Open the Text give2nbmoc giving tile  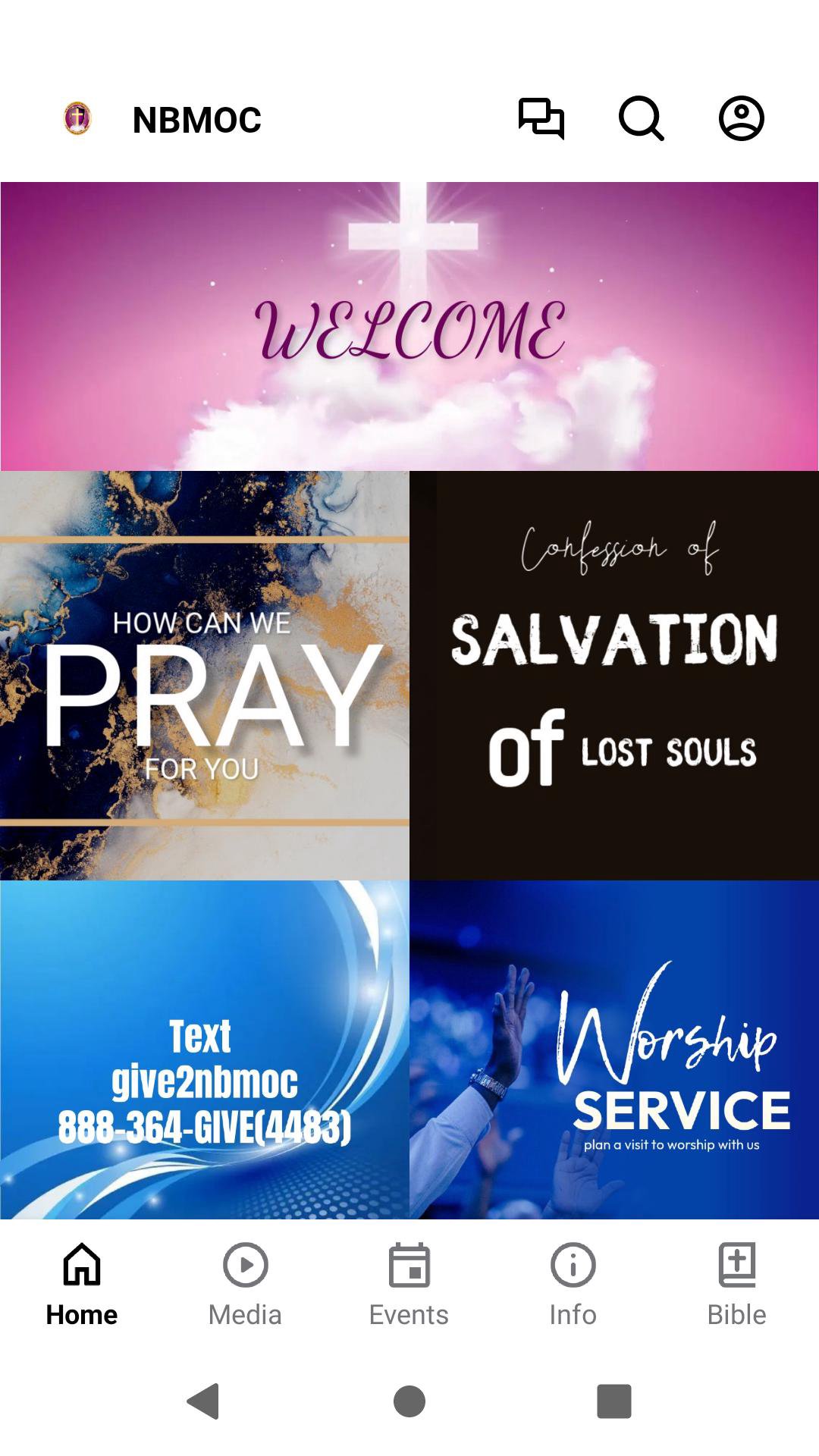(x=205, y=1050)
